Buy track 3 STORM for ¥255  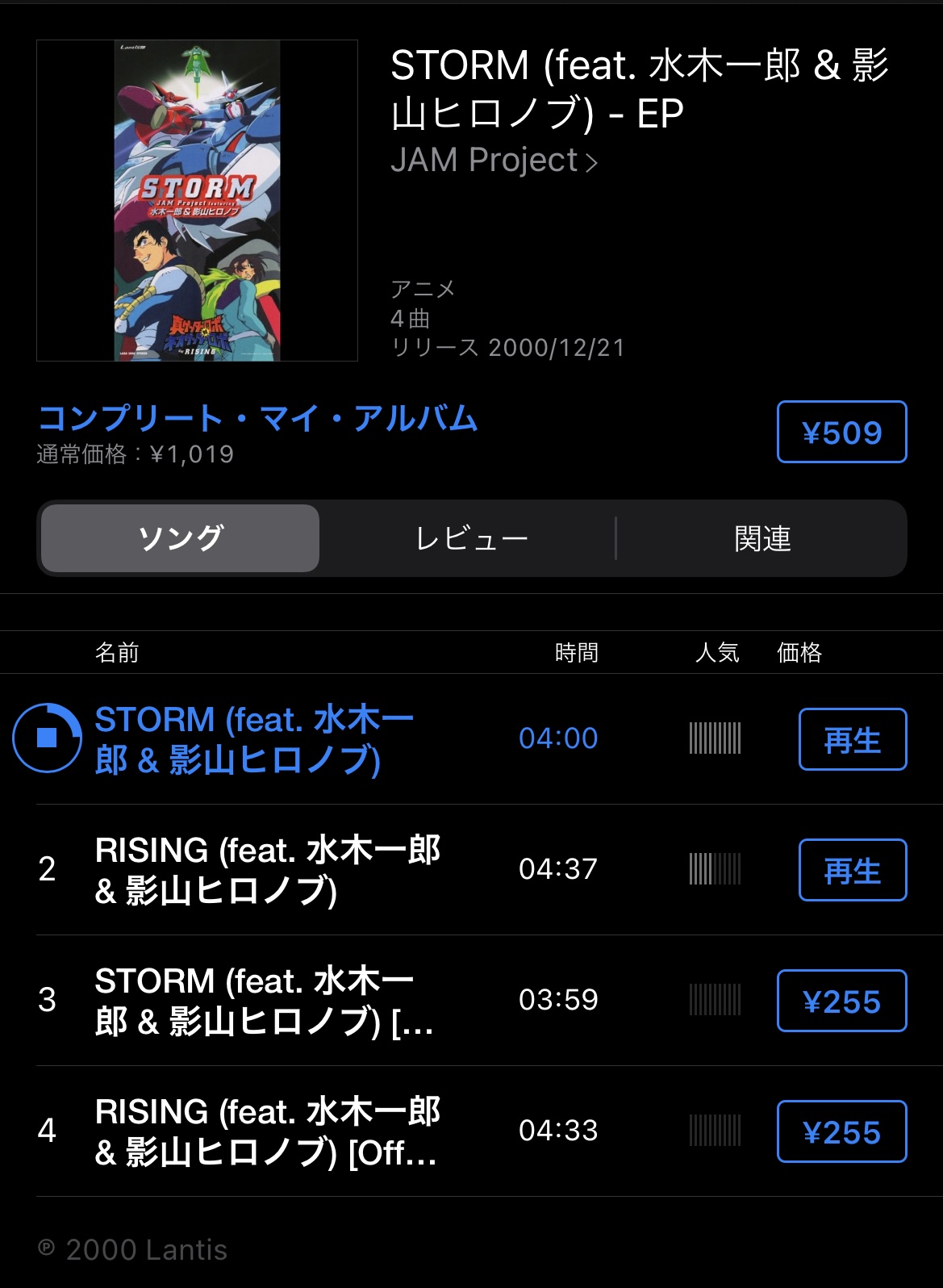(x=841, y=1001)
